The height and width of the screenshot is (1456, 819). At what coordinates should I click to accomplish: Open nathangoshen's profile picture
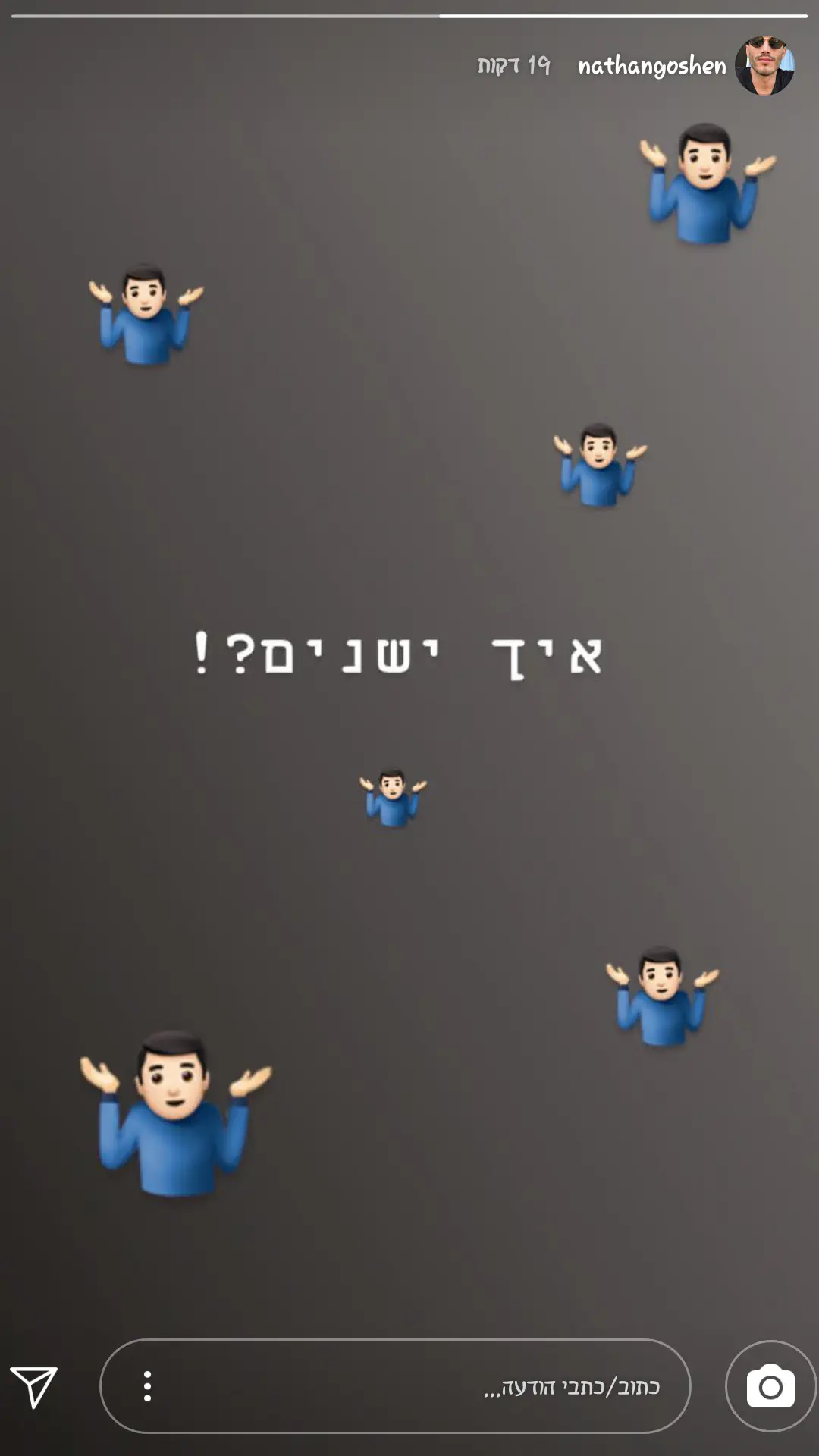point(764,65)
